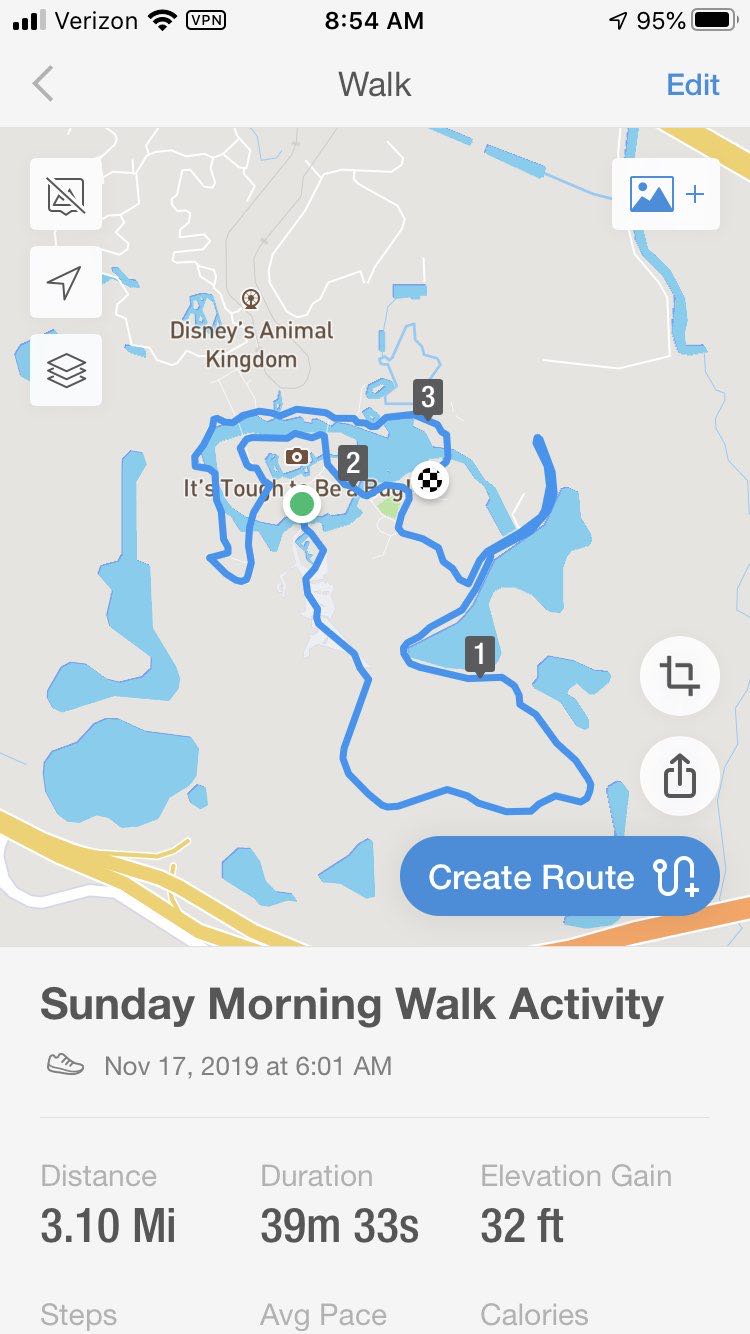Center map with the location arrow
750x1334 pixels.
click(x=66, y=282)
